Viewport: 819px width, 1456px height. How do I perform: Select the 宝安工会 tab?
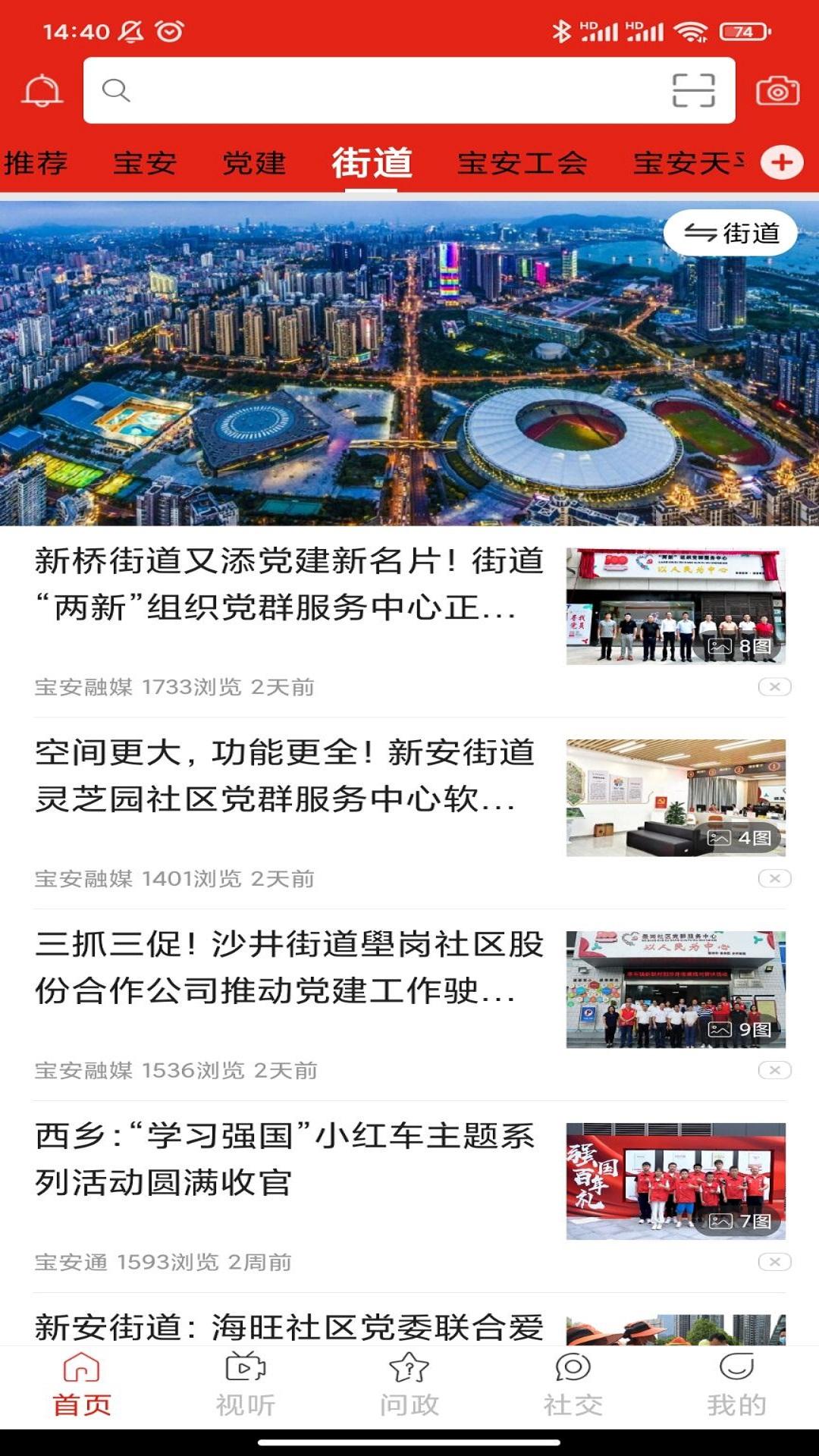pyautogui.click(x=522, y=163)
